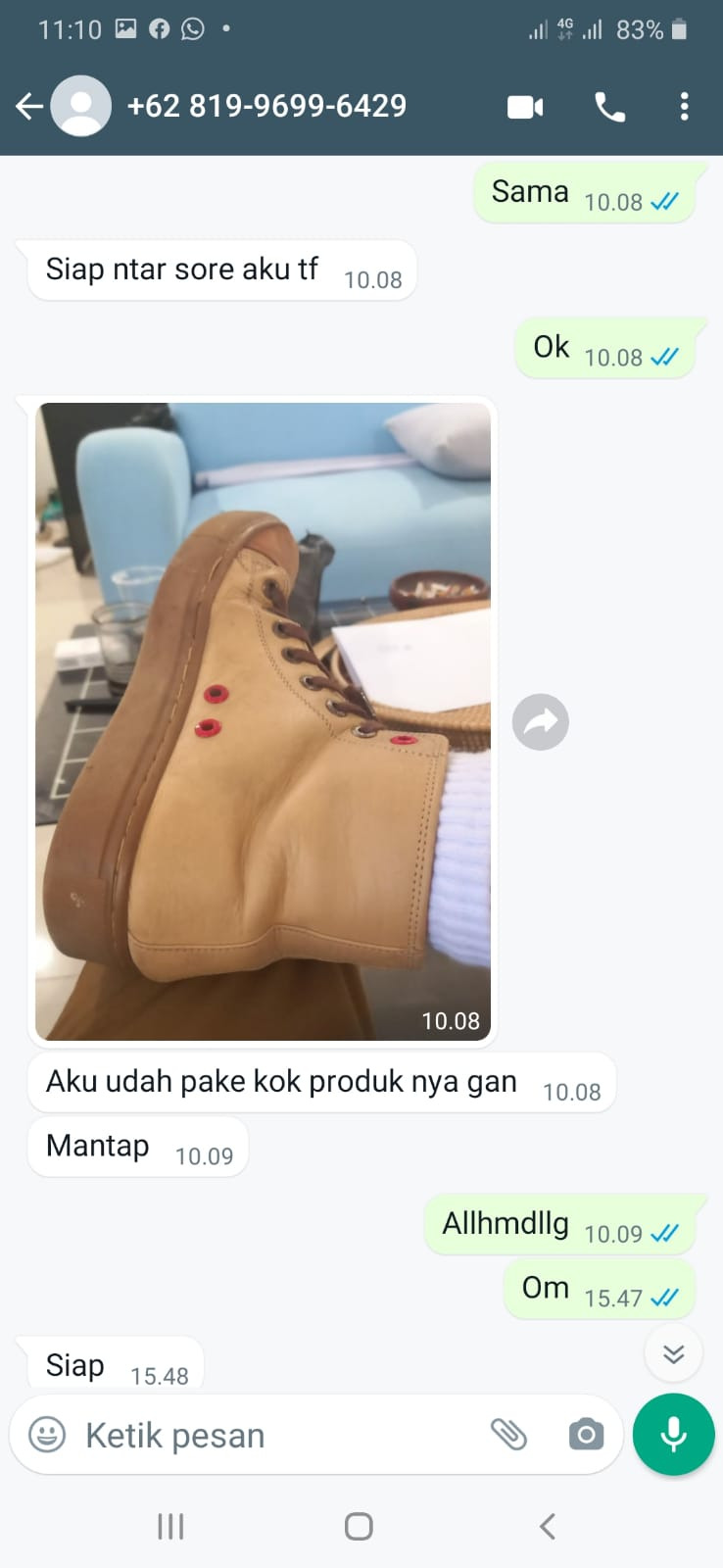Viewport: 723px width, 1568px height.
Task: Open contact info for +62 819-9699-6429
Action: (265, 106)
